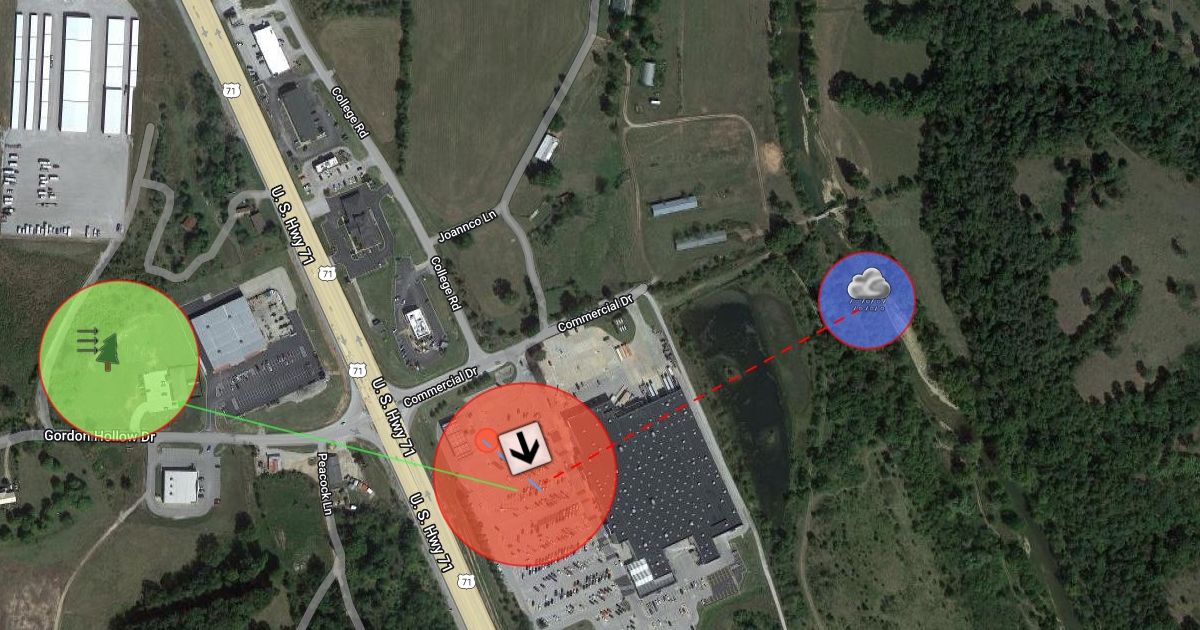The image size is (1200, 630).
Task: Tap the small red circle marker beside the arrow
Action: 485,440
